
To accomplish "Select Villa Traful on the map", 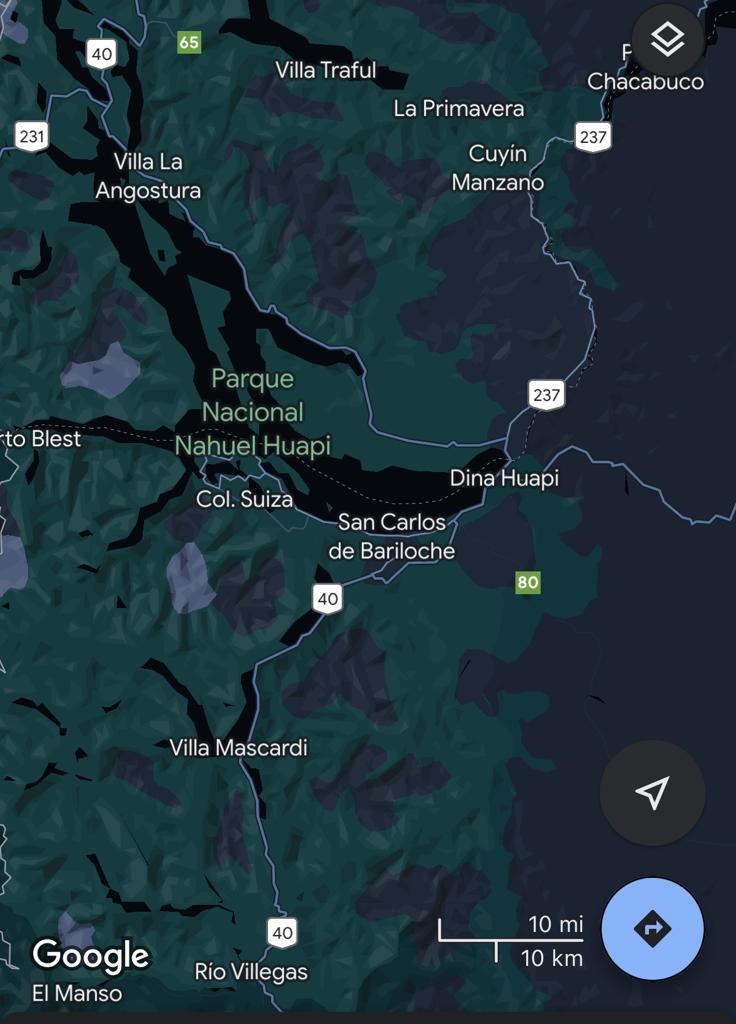I will (x=326, y=70).
